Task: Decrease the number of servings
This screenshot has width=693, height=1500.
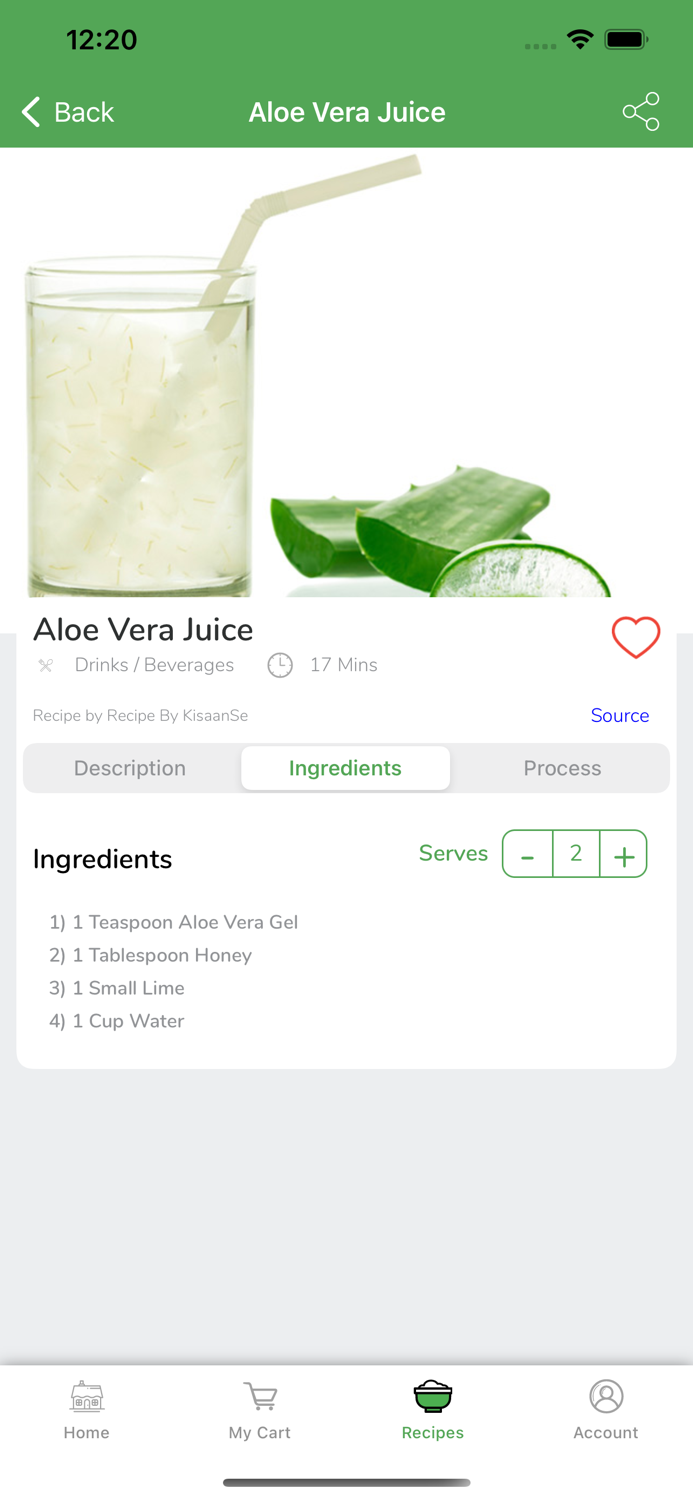Action: pyautogui.click(x=528, y=854)
